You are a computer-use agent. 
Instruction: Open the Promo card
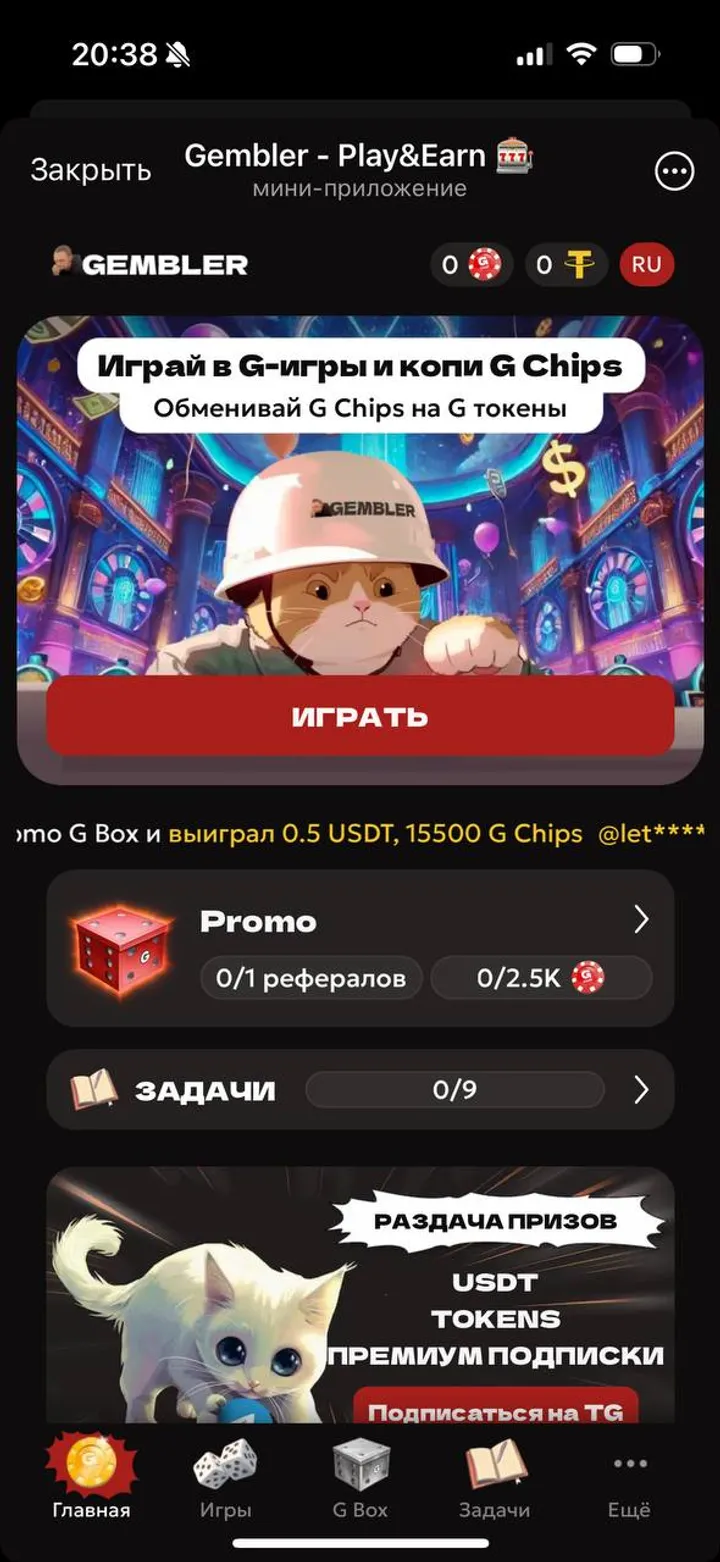[360, 948]
